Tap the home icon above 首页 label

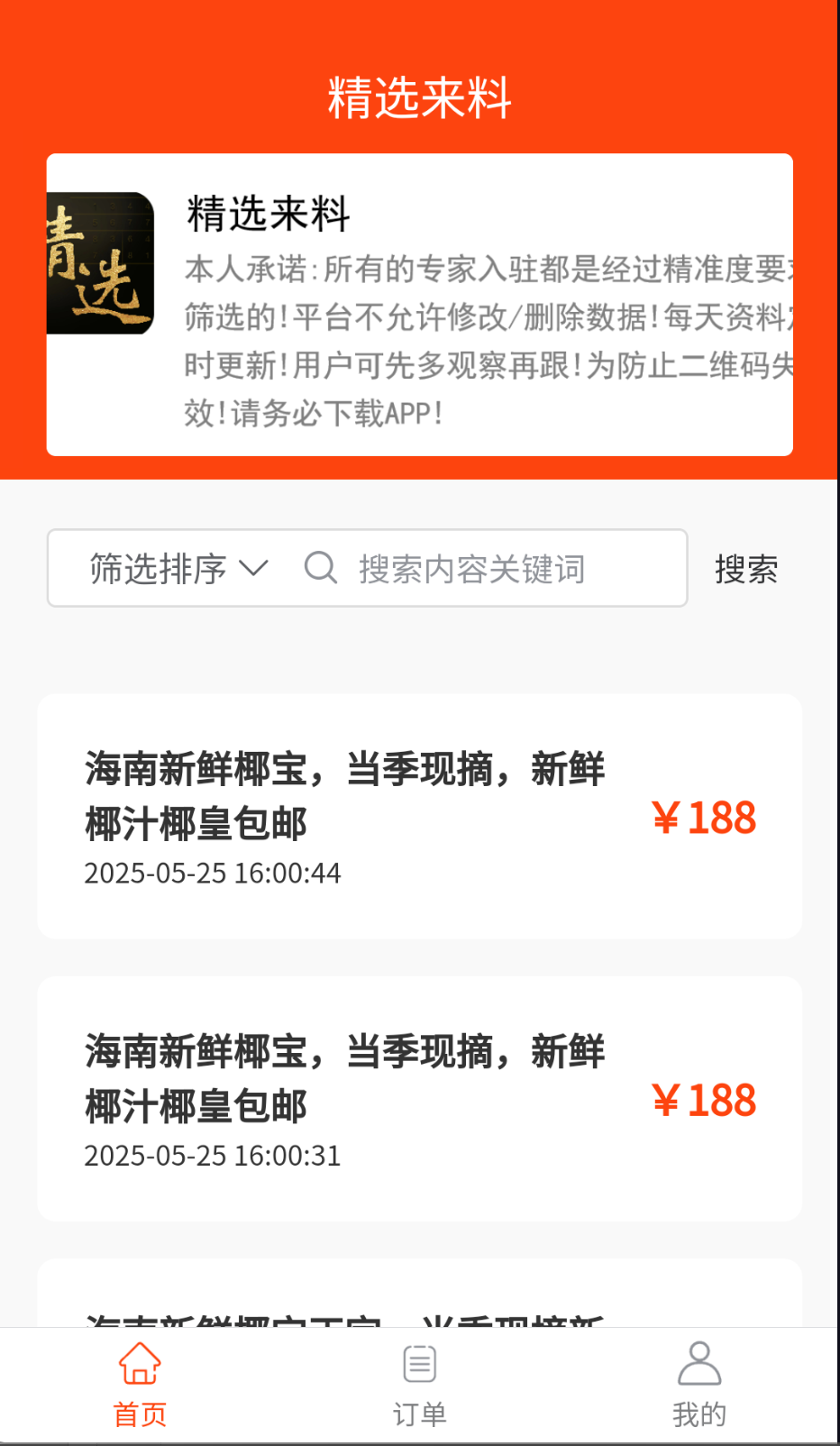(139, 1365)
